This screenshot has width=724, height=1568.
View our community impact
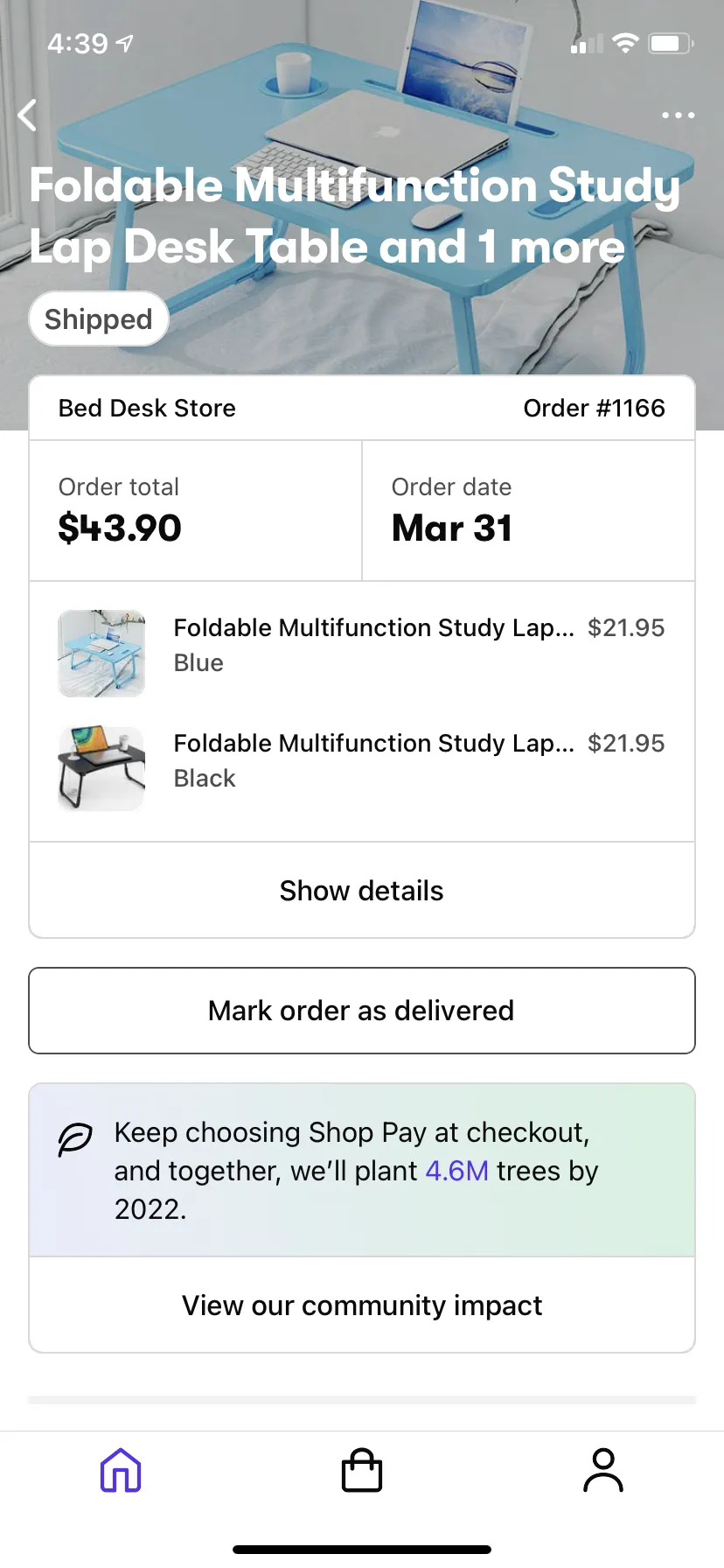click(362, 1305)
